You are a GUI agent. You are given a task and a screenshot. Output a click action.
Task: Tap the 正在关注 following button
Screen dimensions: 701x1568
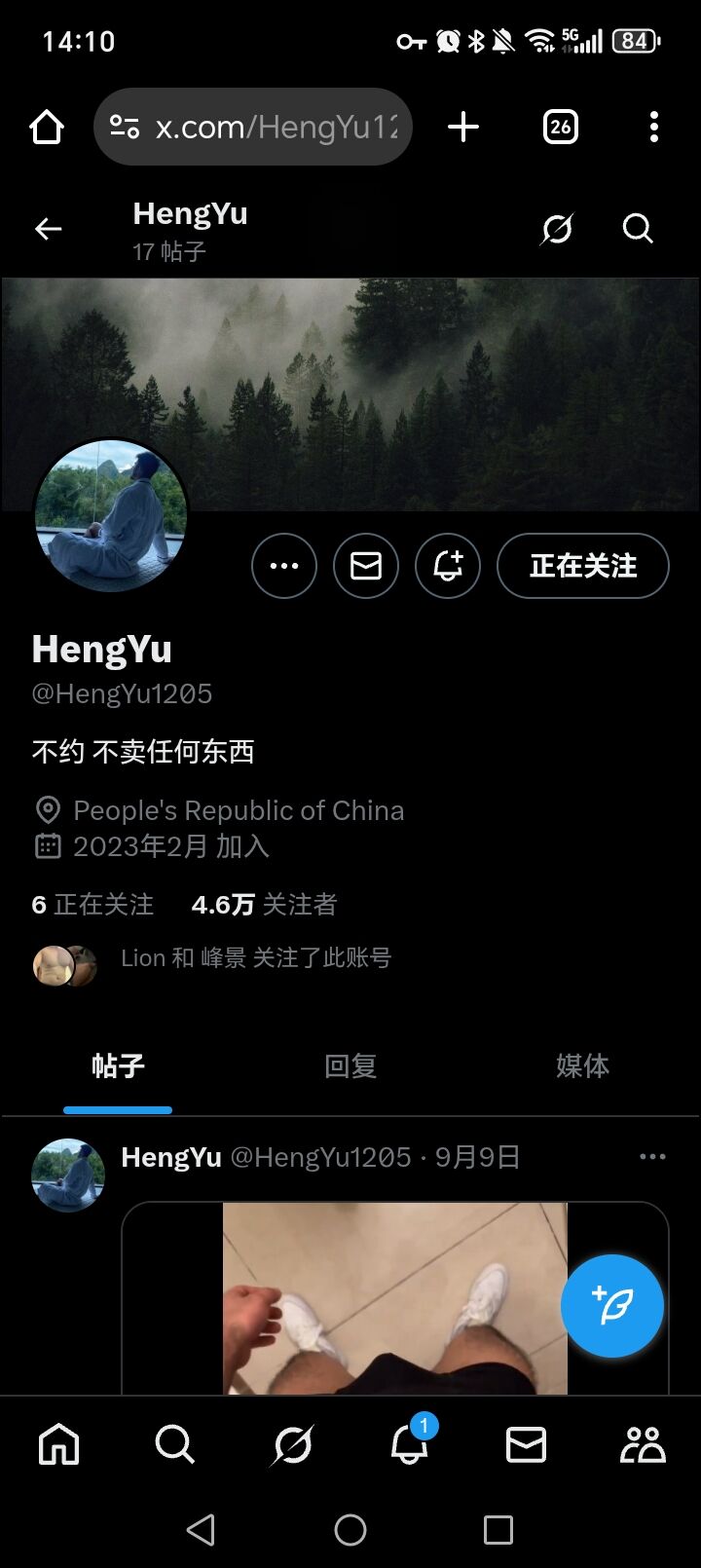582,566
